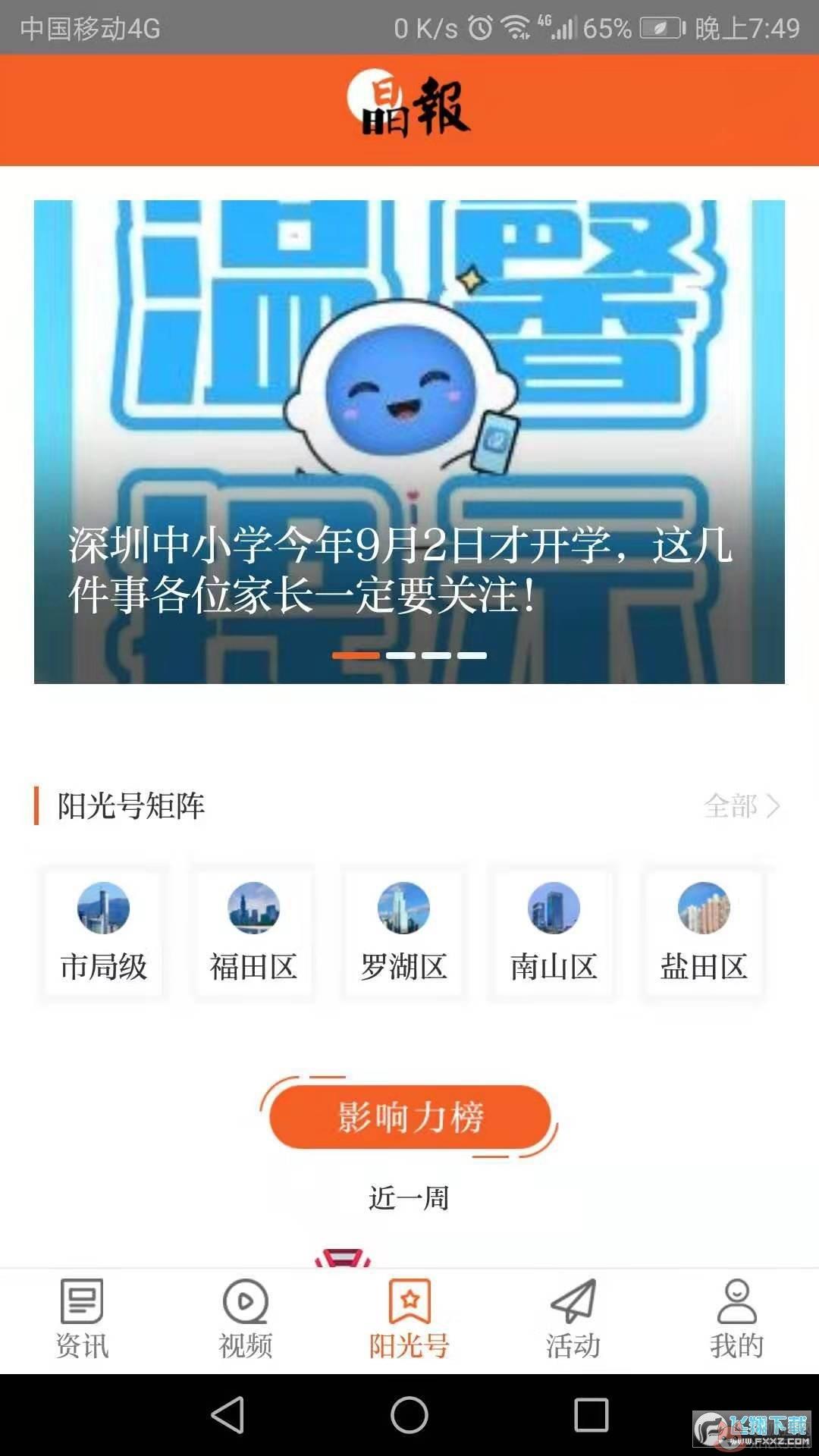Switch to the 我的 tab
Screen dimensions: 819x1456
[x=737, y=1319]
